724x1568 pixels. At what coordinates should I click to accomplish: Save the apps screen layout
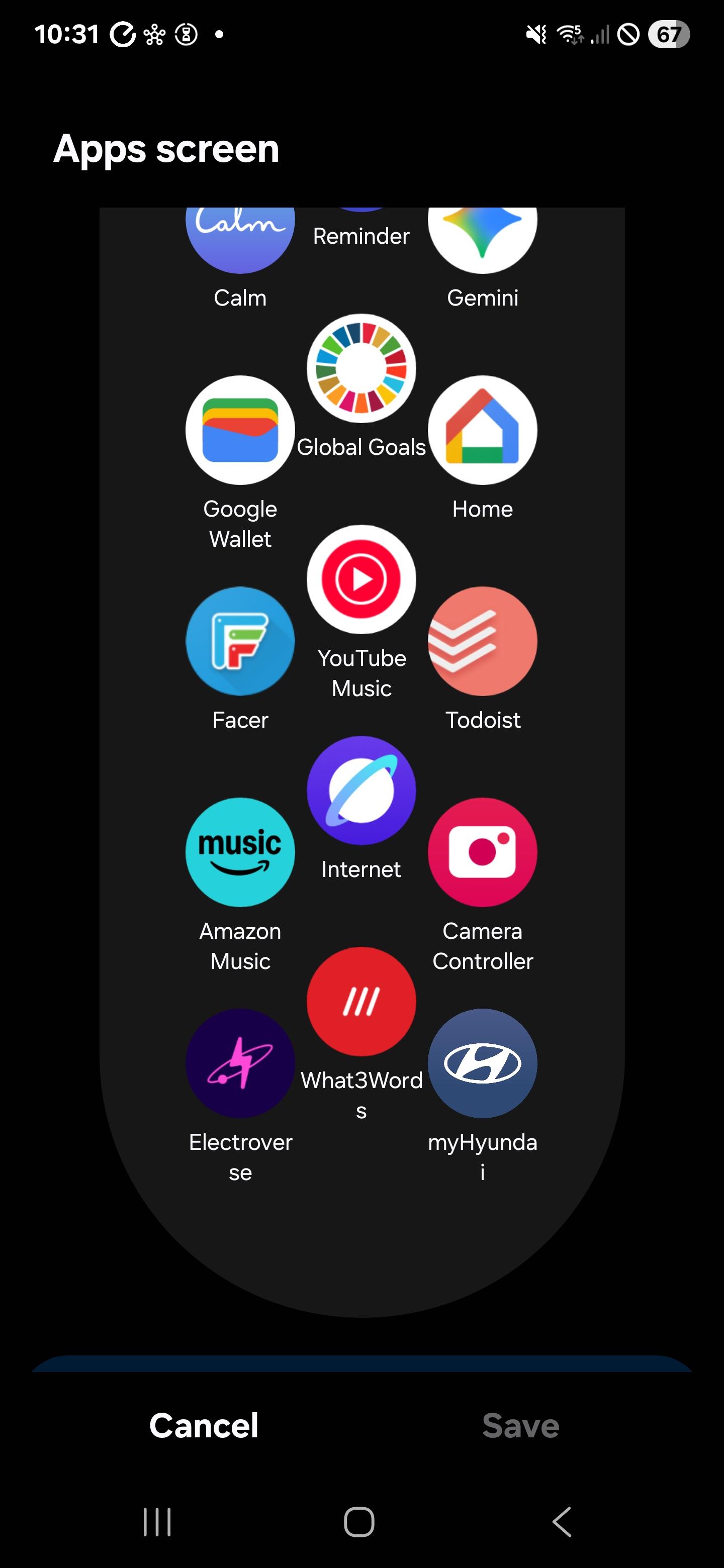pos(520,1425)
